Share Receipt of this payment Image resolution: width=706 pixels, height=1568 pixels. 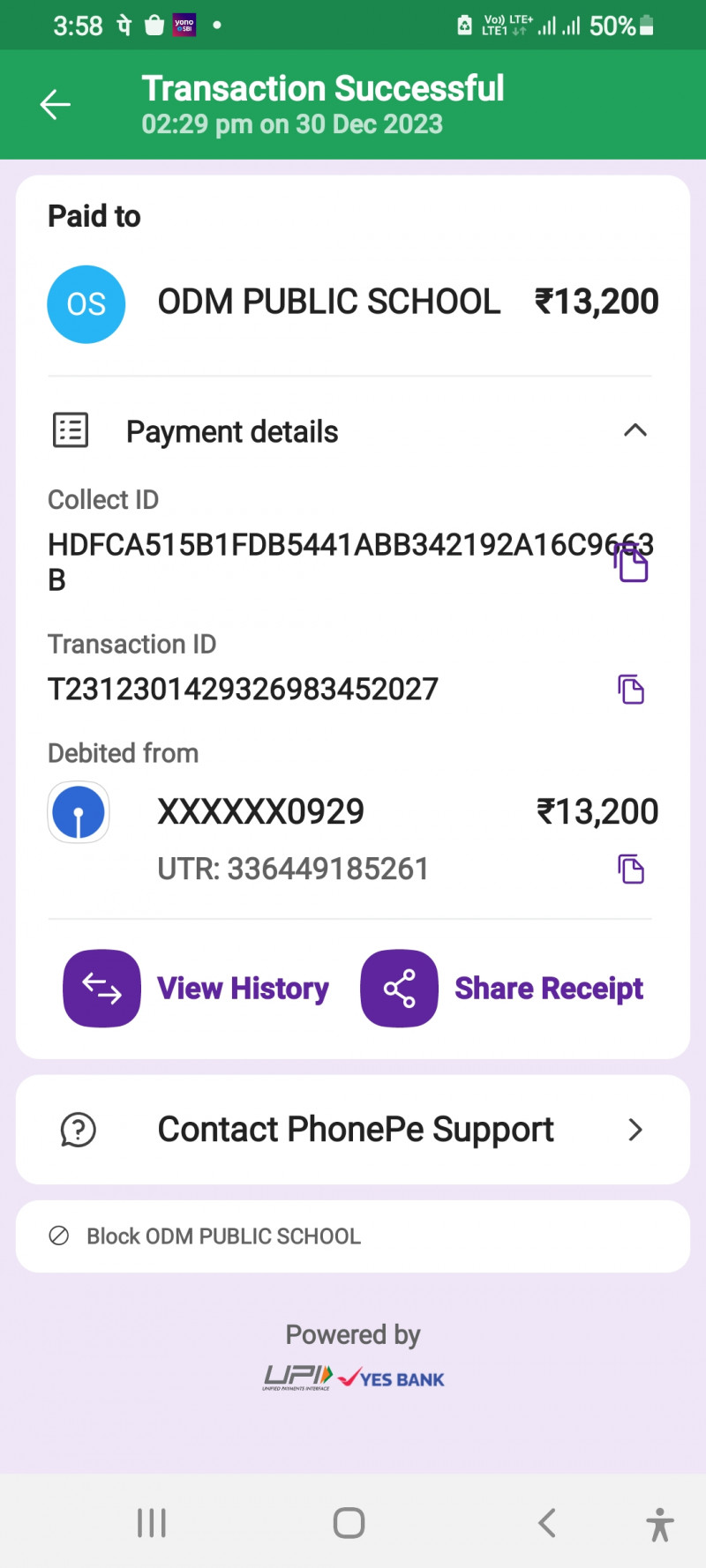(502, 988)
